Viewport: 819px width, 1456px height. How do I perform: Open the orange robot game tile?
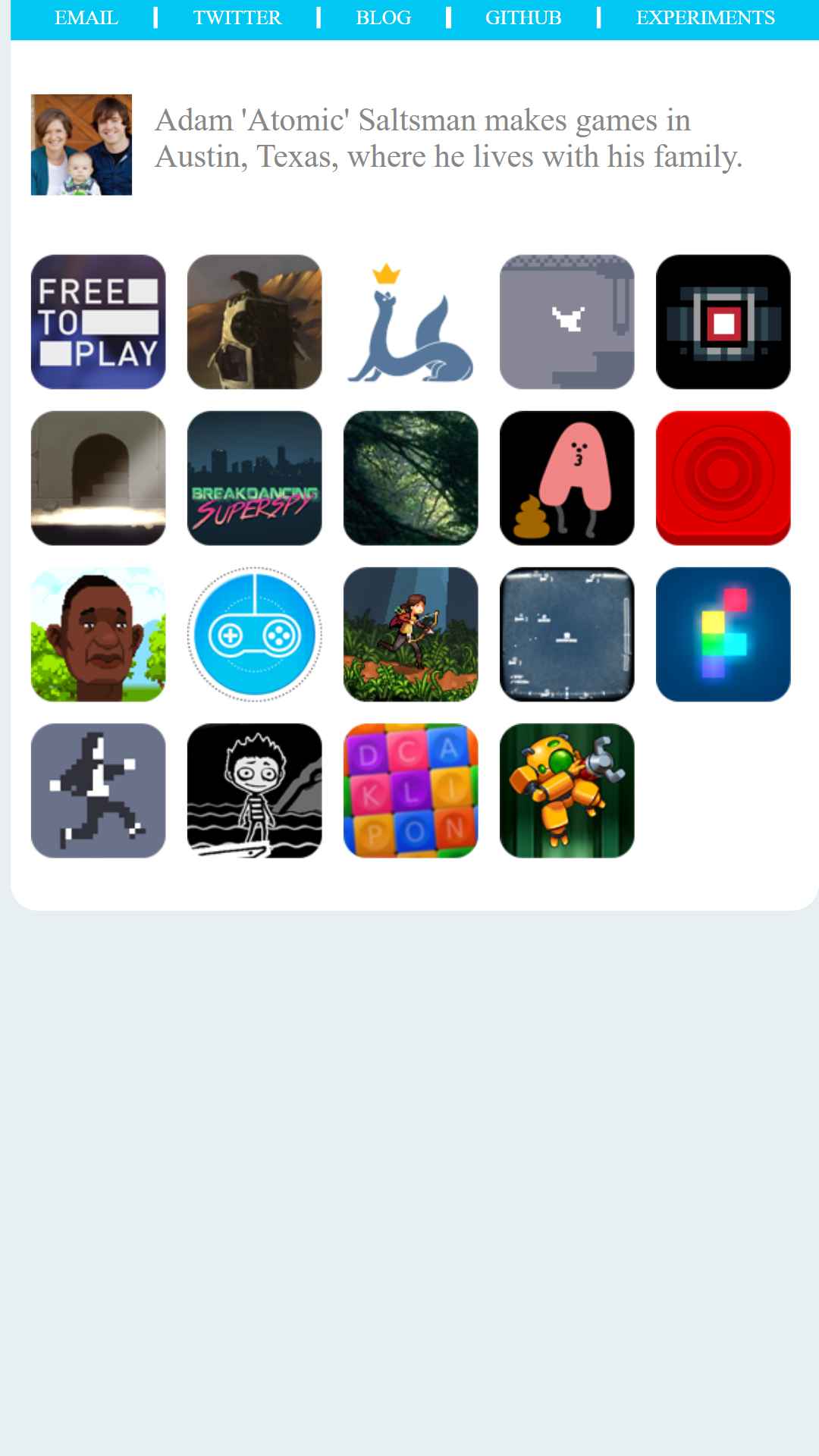click(x=566, y=791)
